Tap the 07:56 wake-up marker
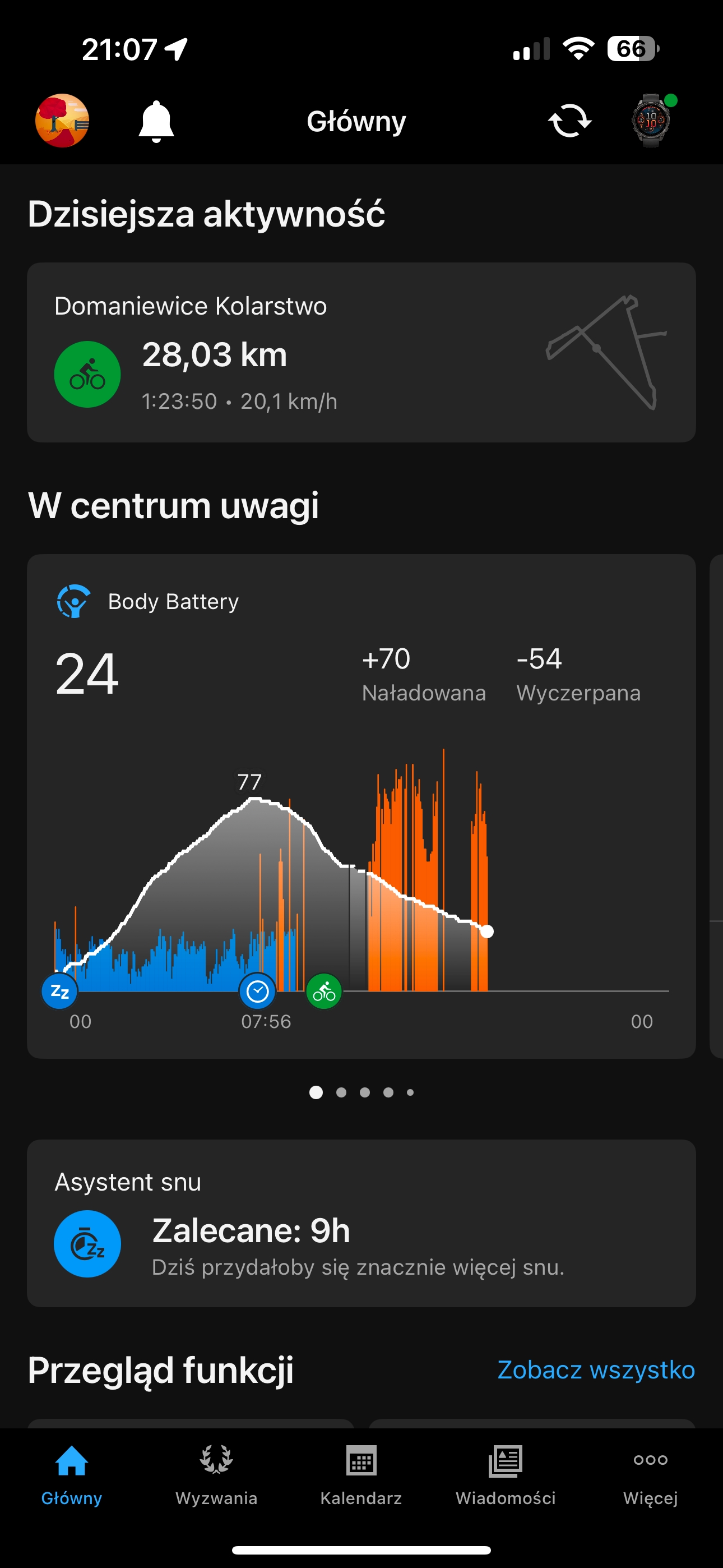Screen dimensions: 723x1568 pos(257,991)
